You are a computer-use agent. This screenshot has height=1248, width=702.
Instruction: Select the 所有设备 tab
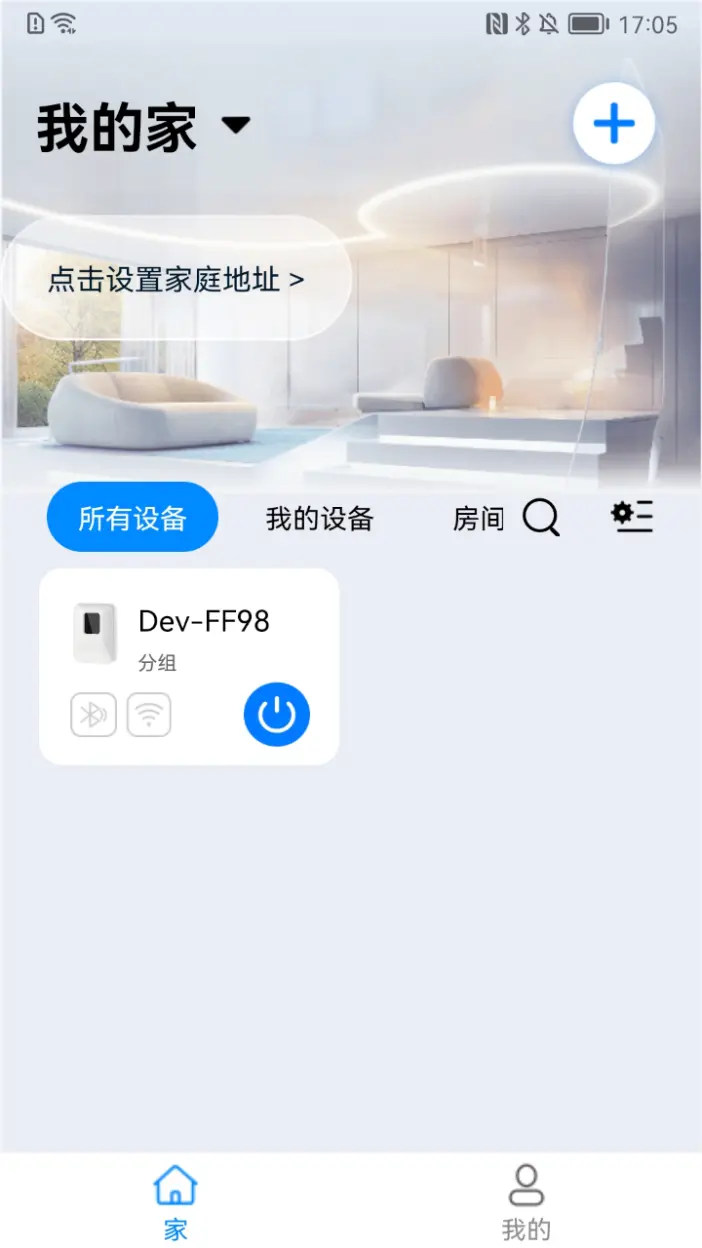click(x=132, y=518)
